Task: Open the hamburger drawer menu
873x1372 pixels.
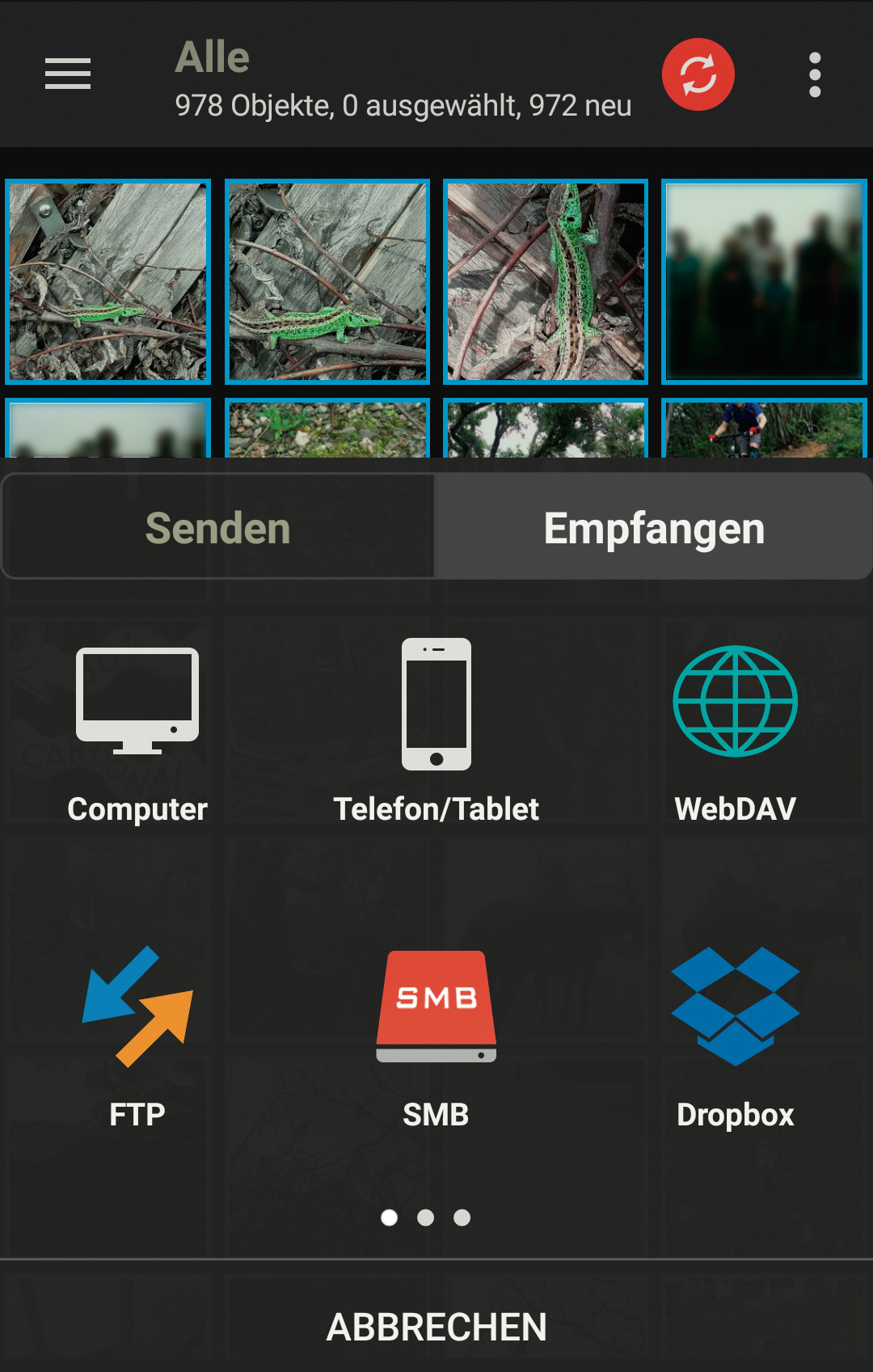Action: click(68, 74)
